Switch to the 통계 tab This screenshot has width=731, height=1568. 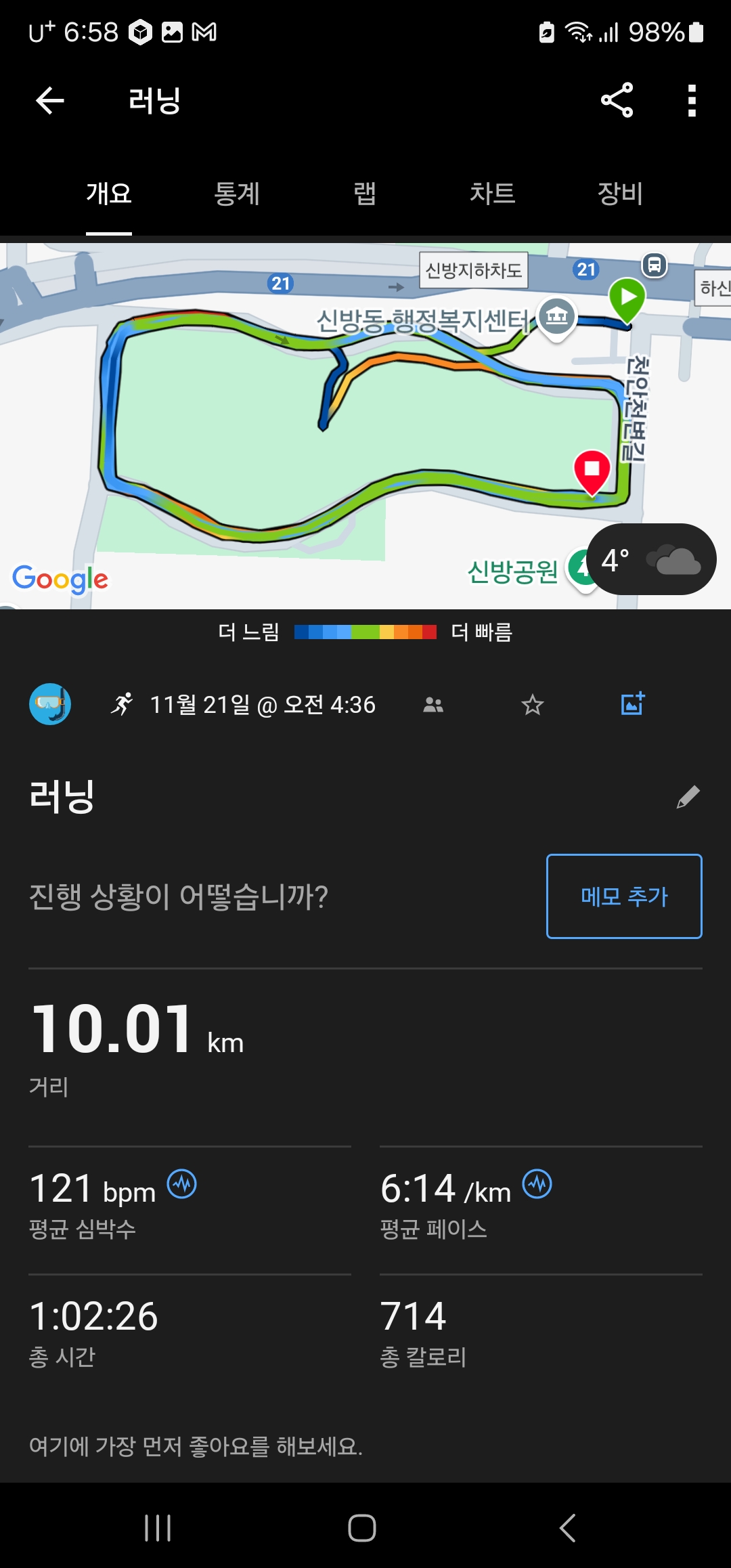point(237,194)
